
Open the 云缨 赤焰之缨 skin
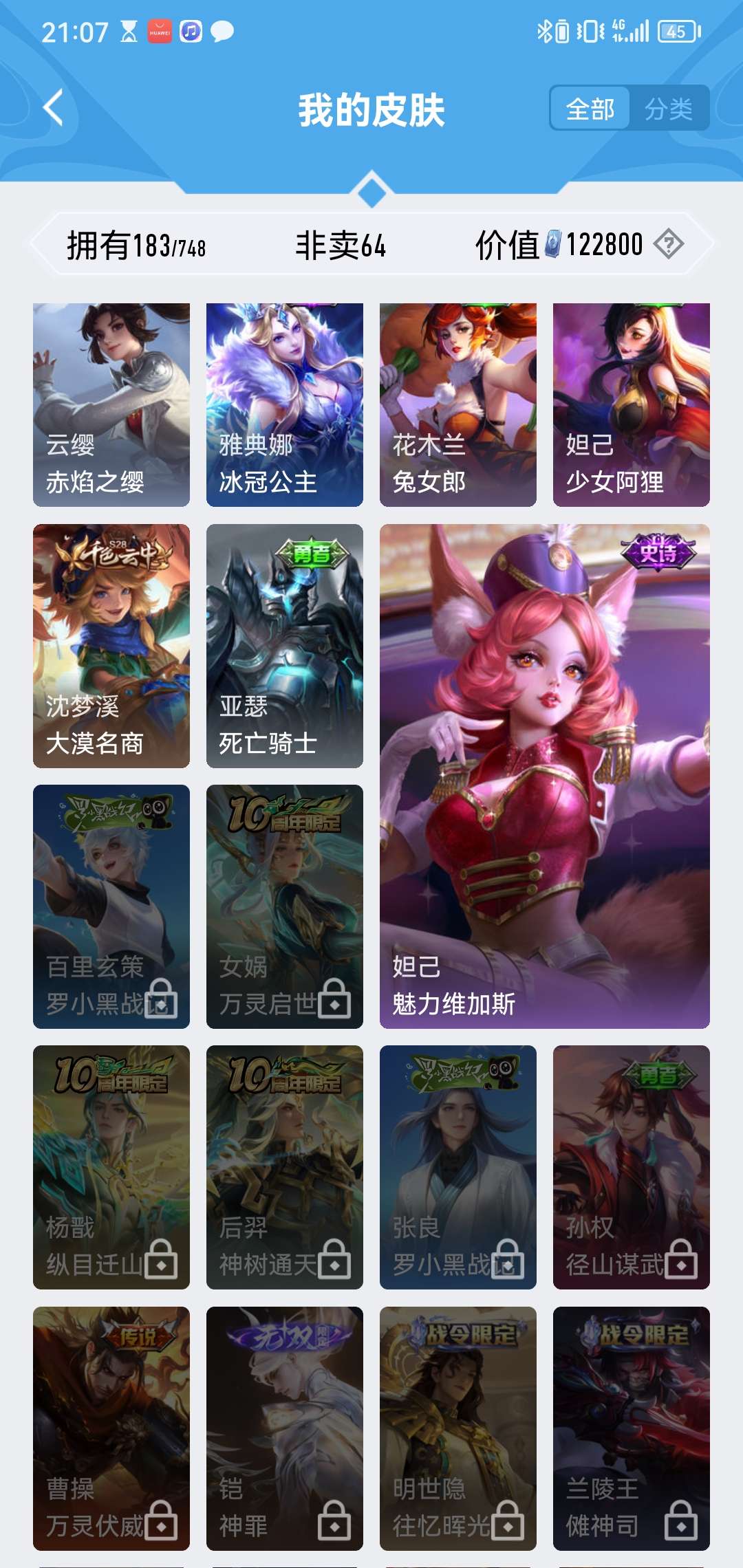click(x=111, y=404)
